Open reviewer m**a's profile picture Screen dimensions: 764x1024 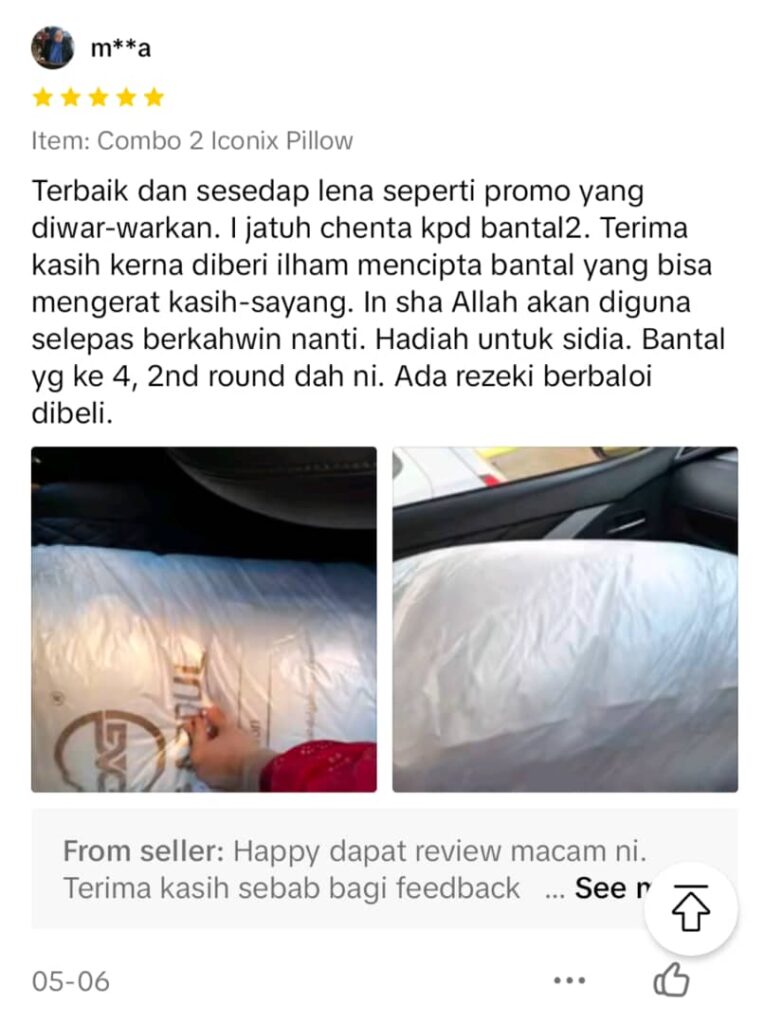[x=52, y=47]
